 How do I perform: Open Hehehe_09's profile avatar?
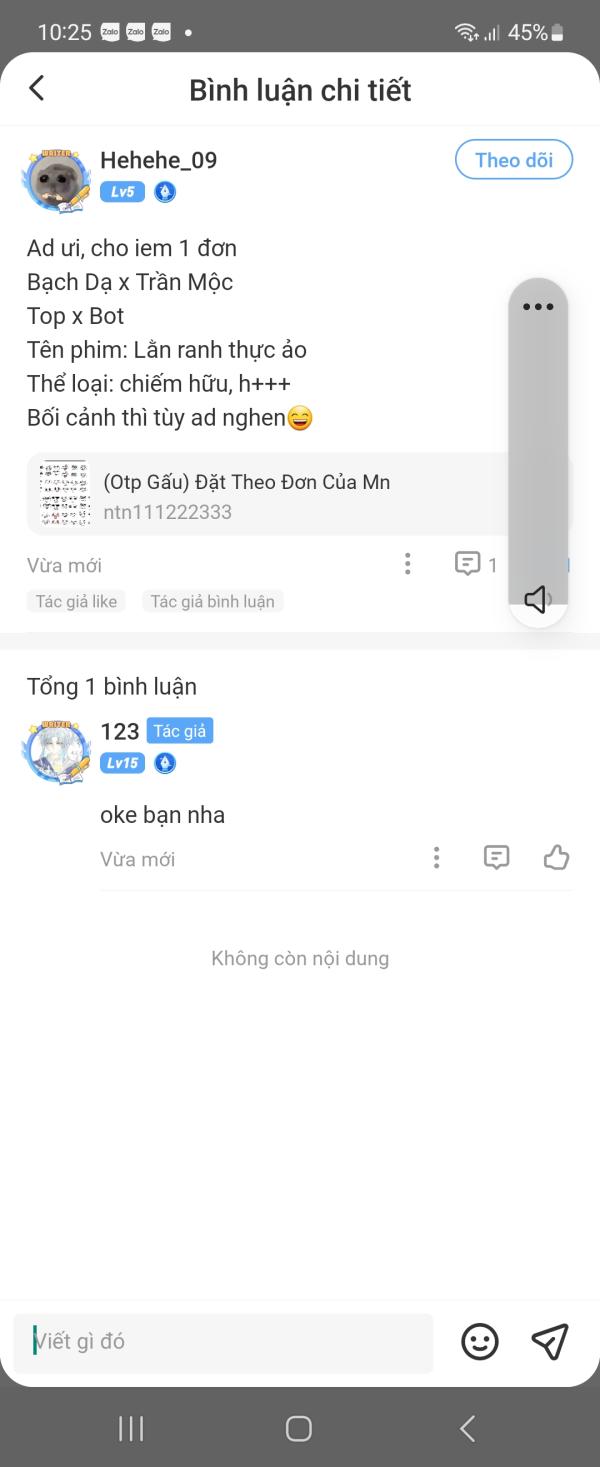tap(58, 181)
